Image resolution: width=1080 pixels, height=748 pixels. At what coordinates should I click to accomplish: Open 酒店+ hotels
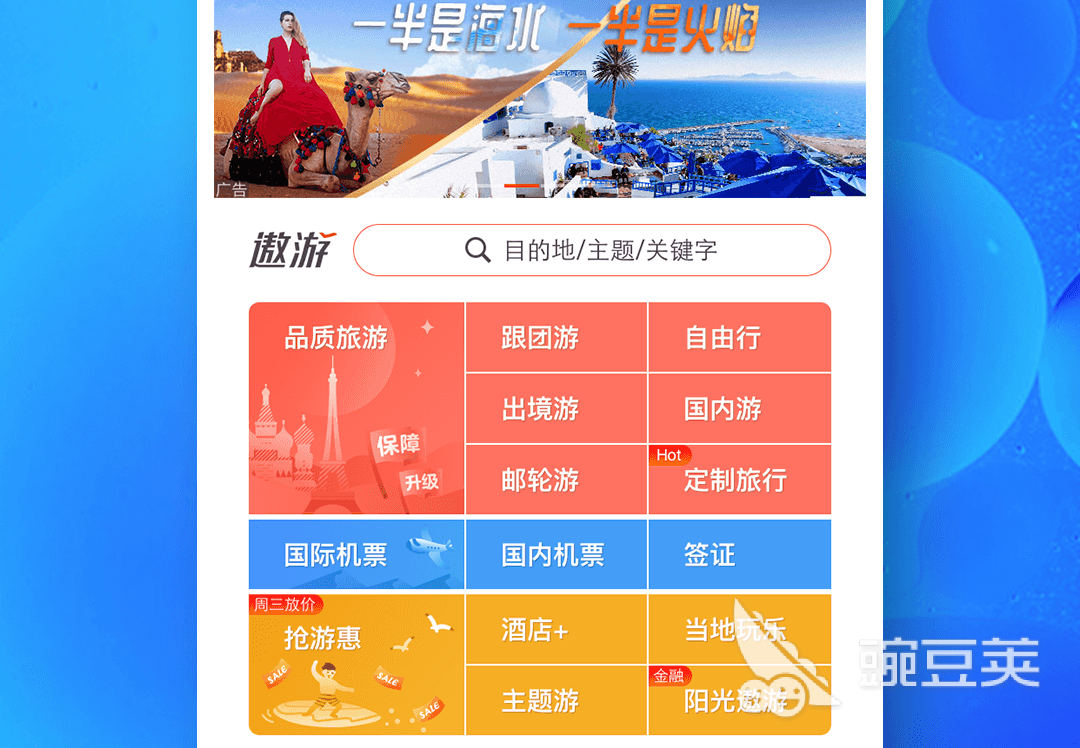click(x=556, y=630)
